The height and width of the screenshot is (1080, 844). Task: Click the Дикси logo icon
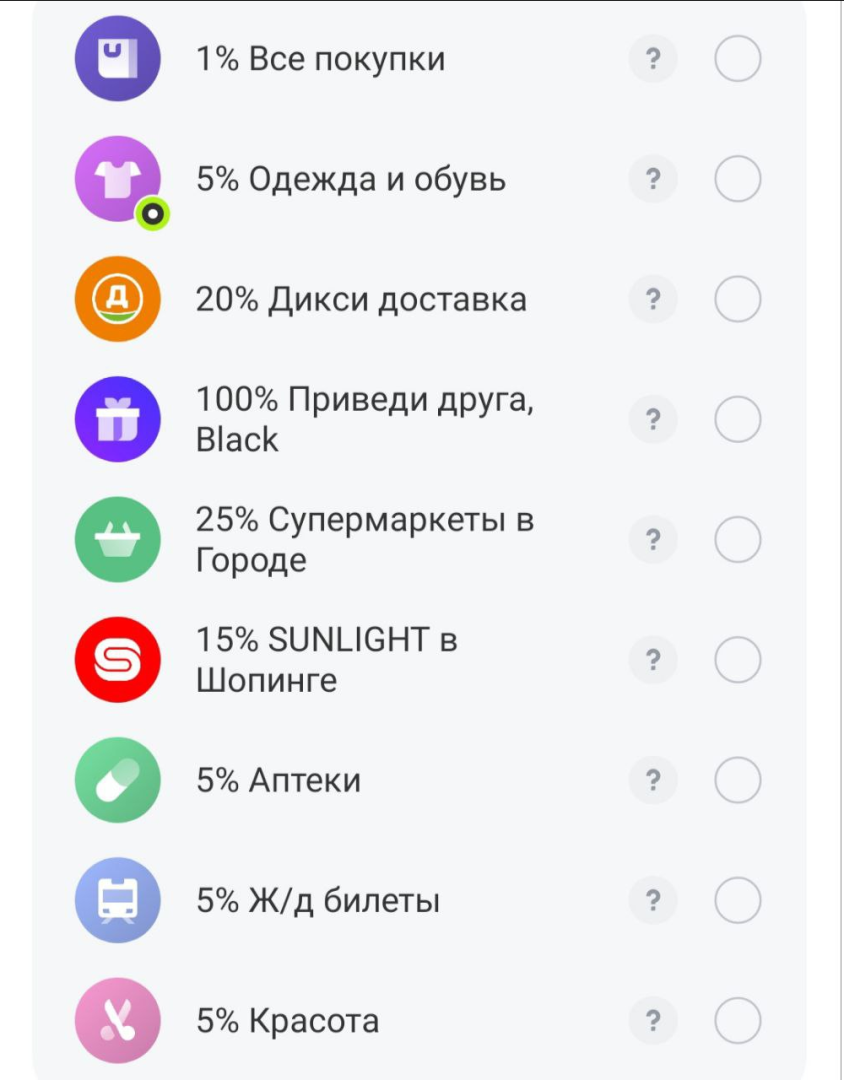point(117,299)
